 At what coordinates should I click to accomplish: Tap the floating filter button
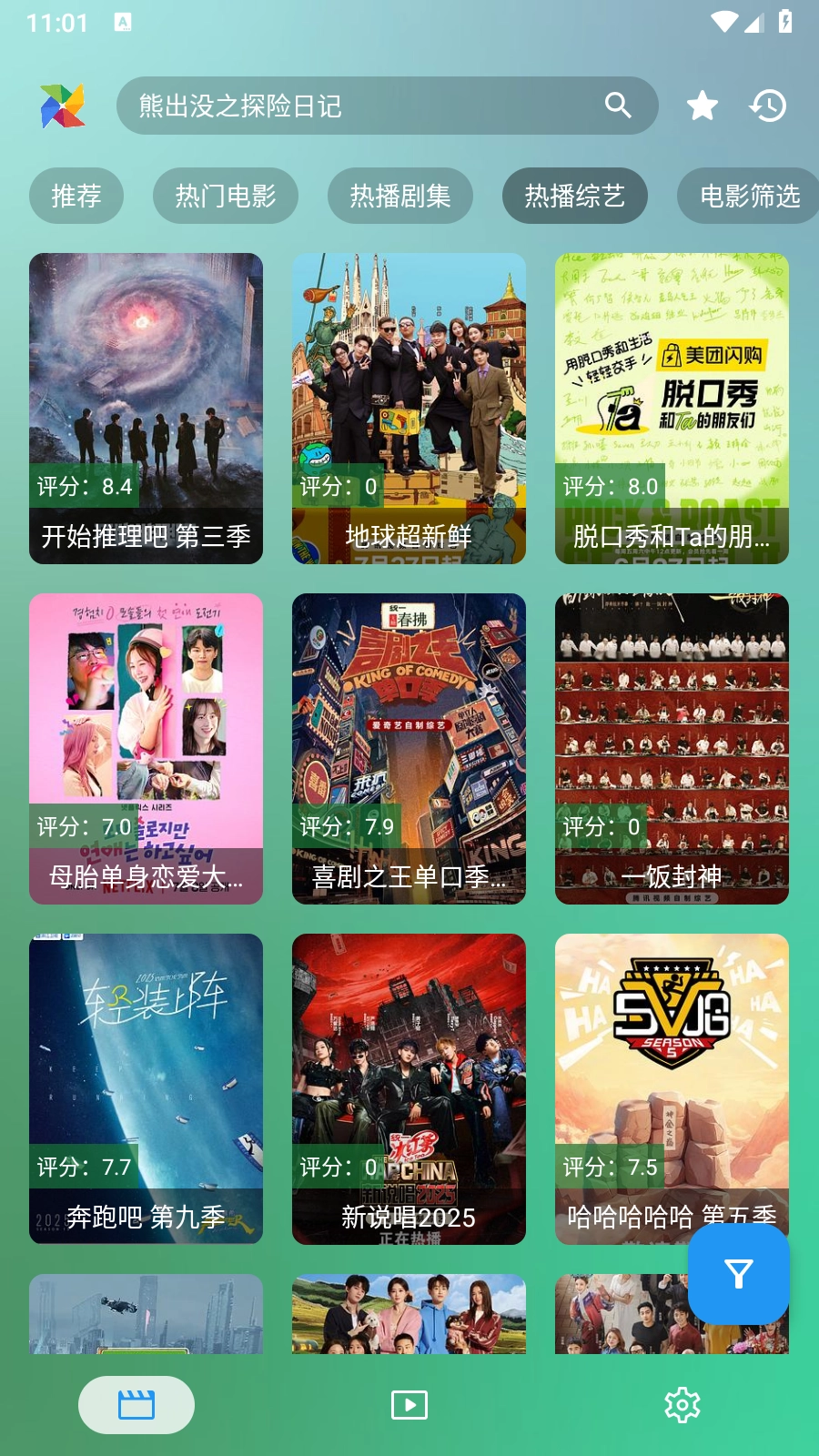738,1274
